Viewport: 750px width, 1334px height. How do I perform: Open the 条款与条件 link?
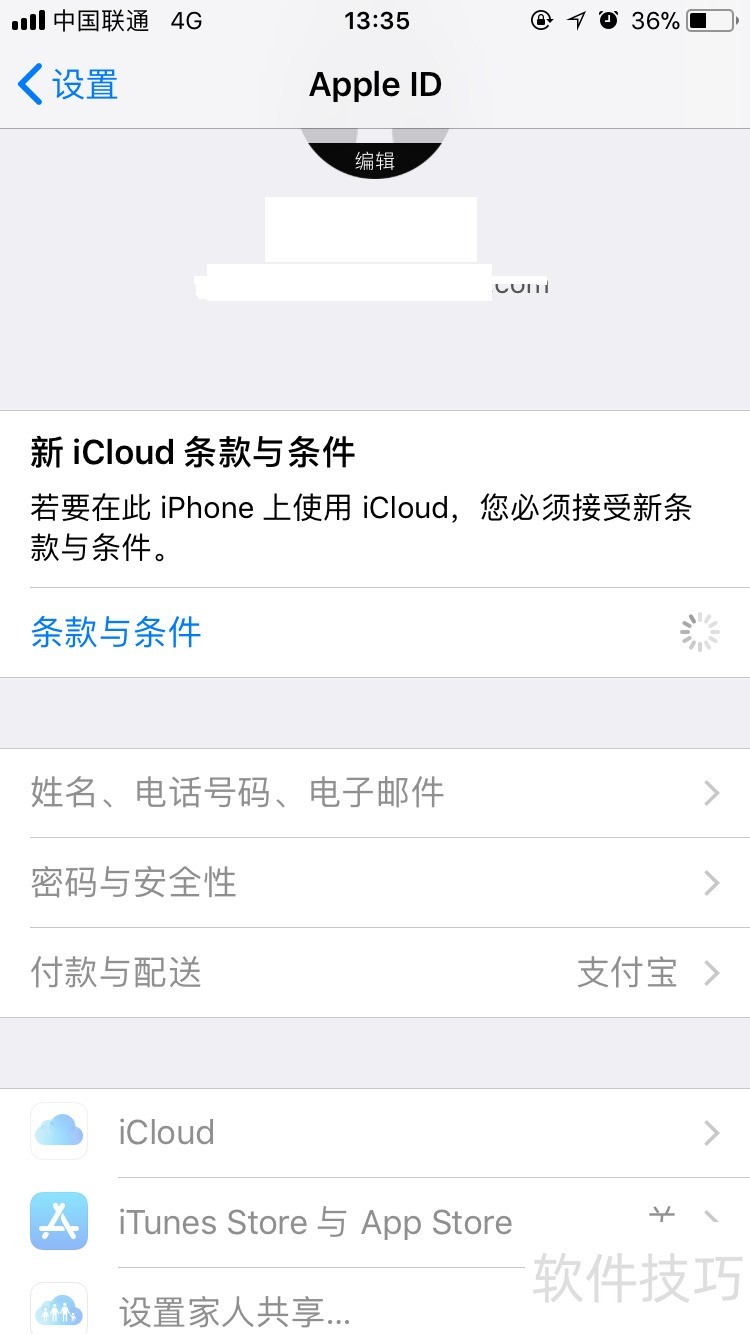[116, 632]
